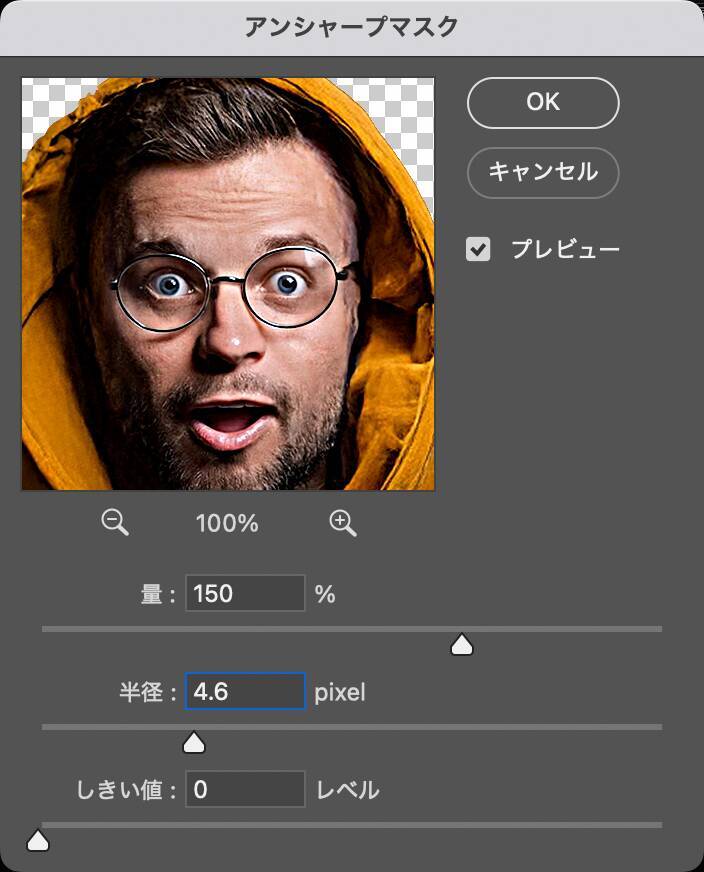Tap the 量 slider handle

[x=461, y=645]
